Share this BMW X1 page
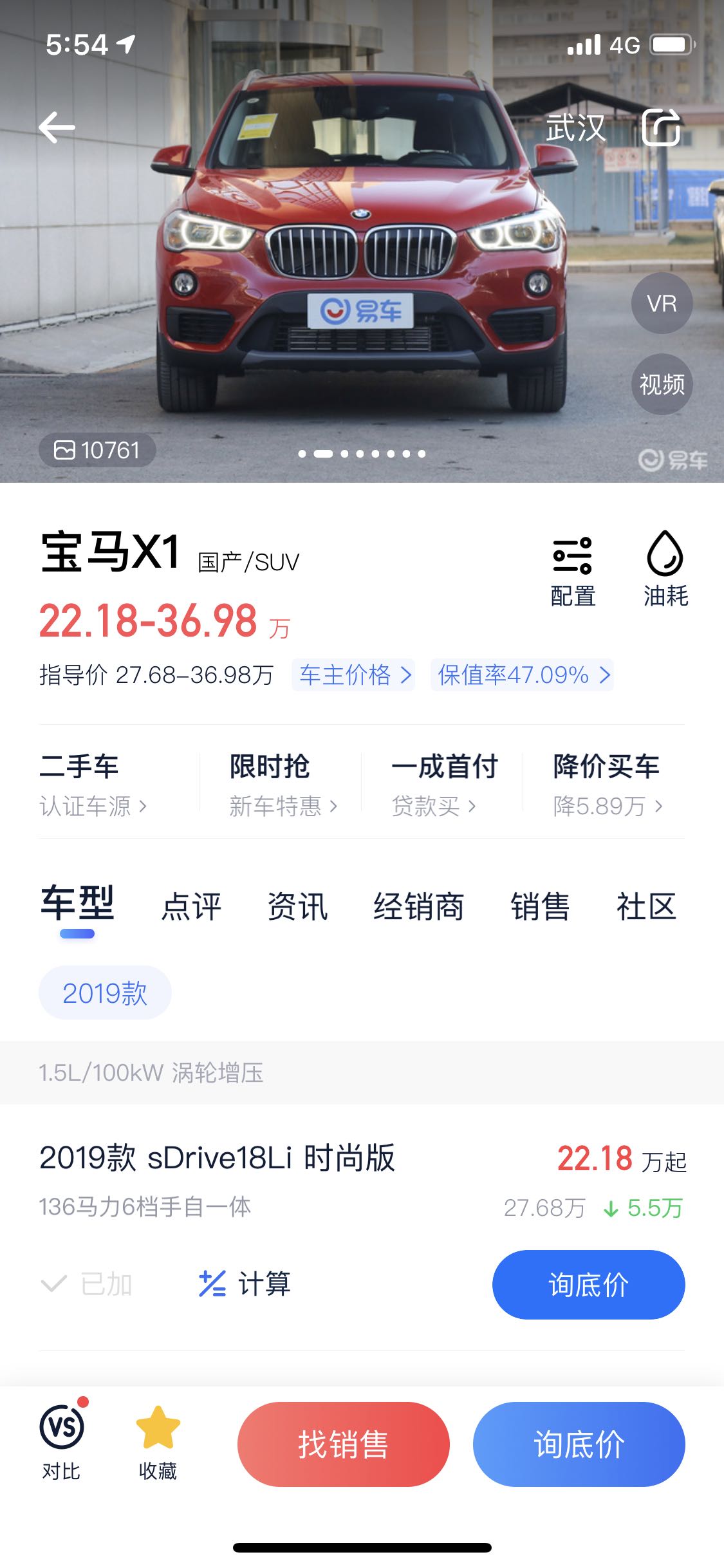 coord(661,127)
